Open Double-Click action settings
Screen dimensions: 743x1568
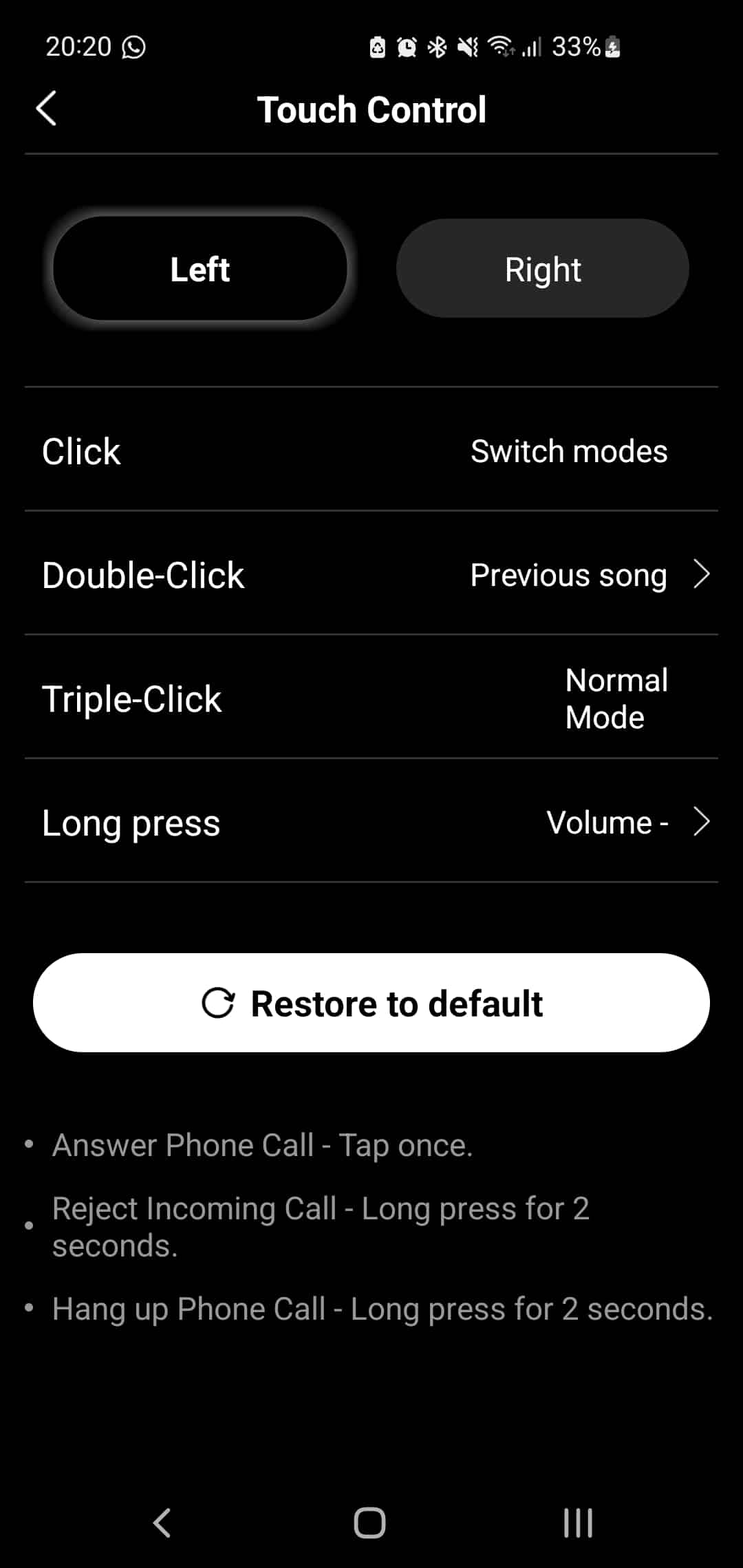pos(371,574)
